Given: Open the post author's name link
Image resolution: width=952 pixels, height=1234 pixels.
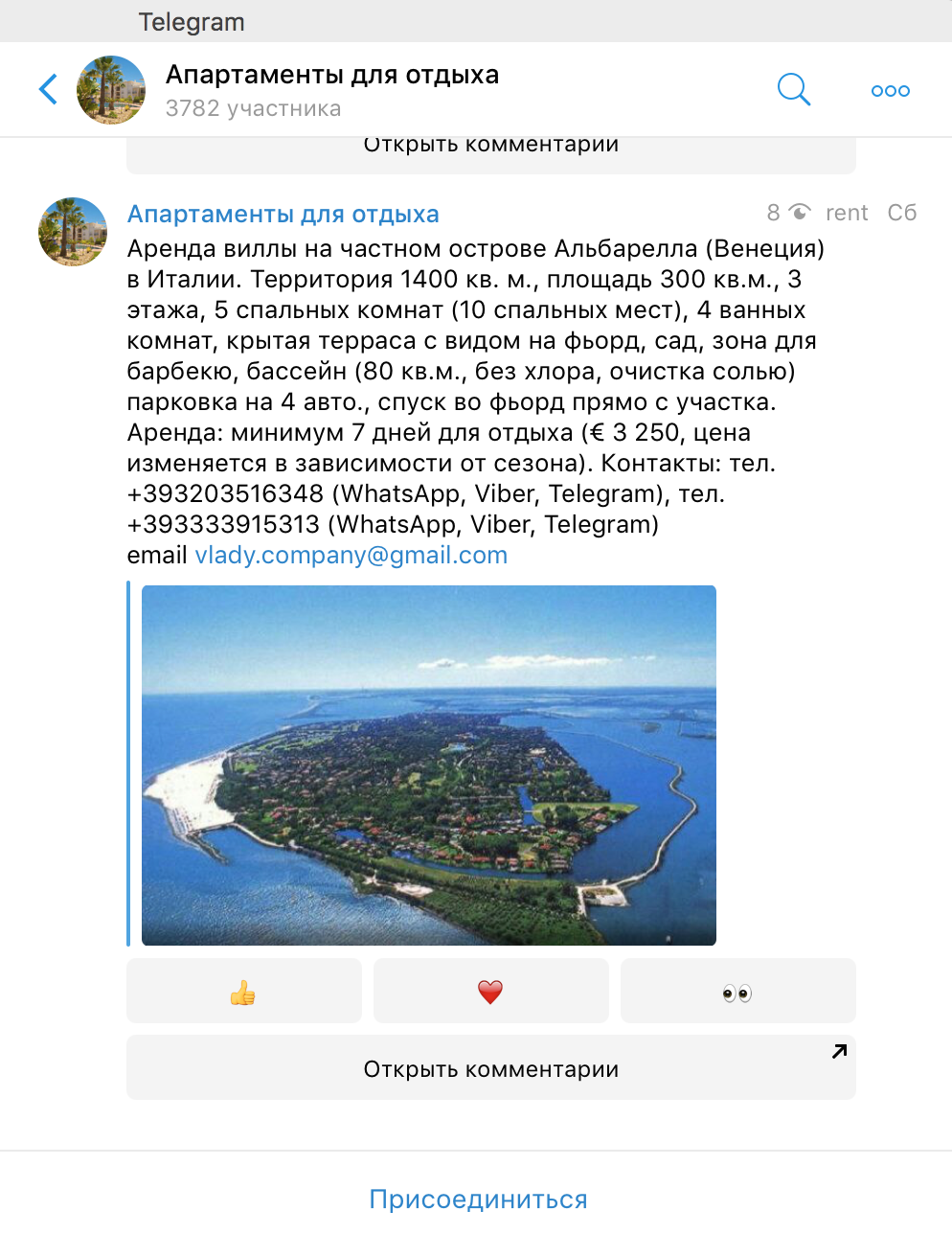Looking at the screenshot, I should (283, 214).
